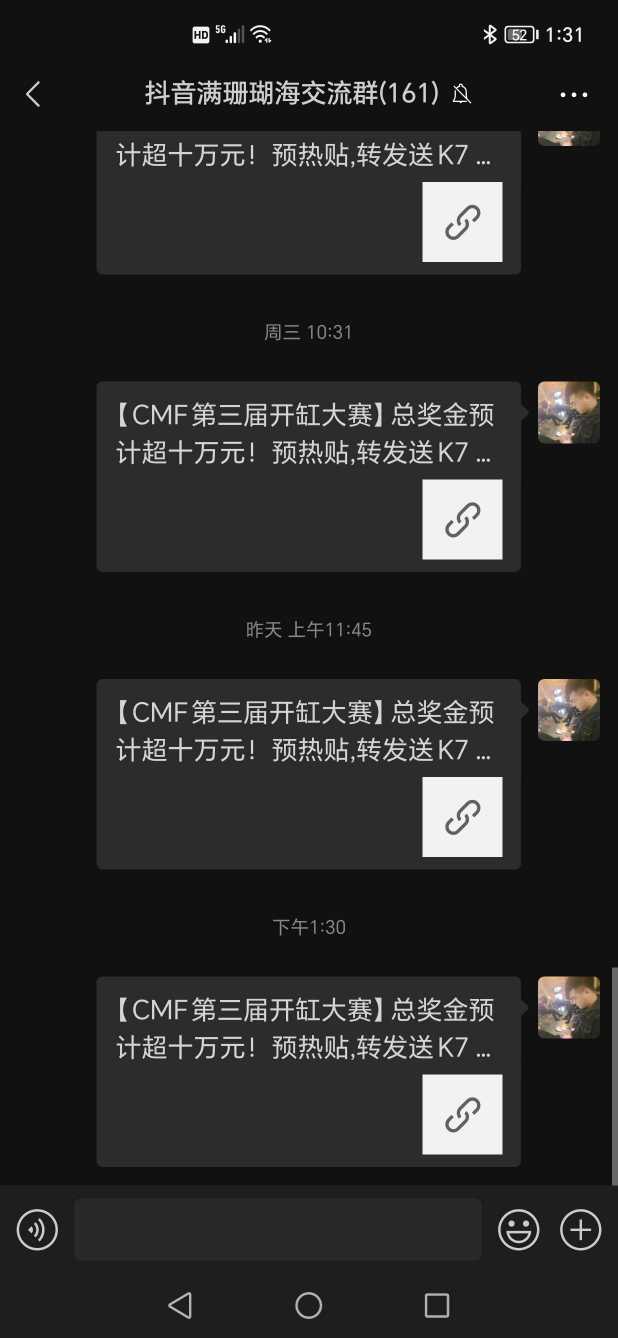Tap the system home button
Screen dimensions: 618x1338
(x=309, y=1305)
